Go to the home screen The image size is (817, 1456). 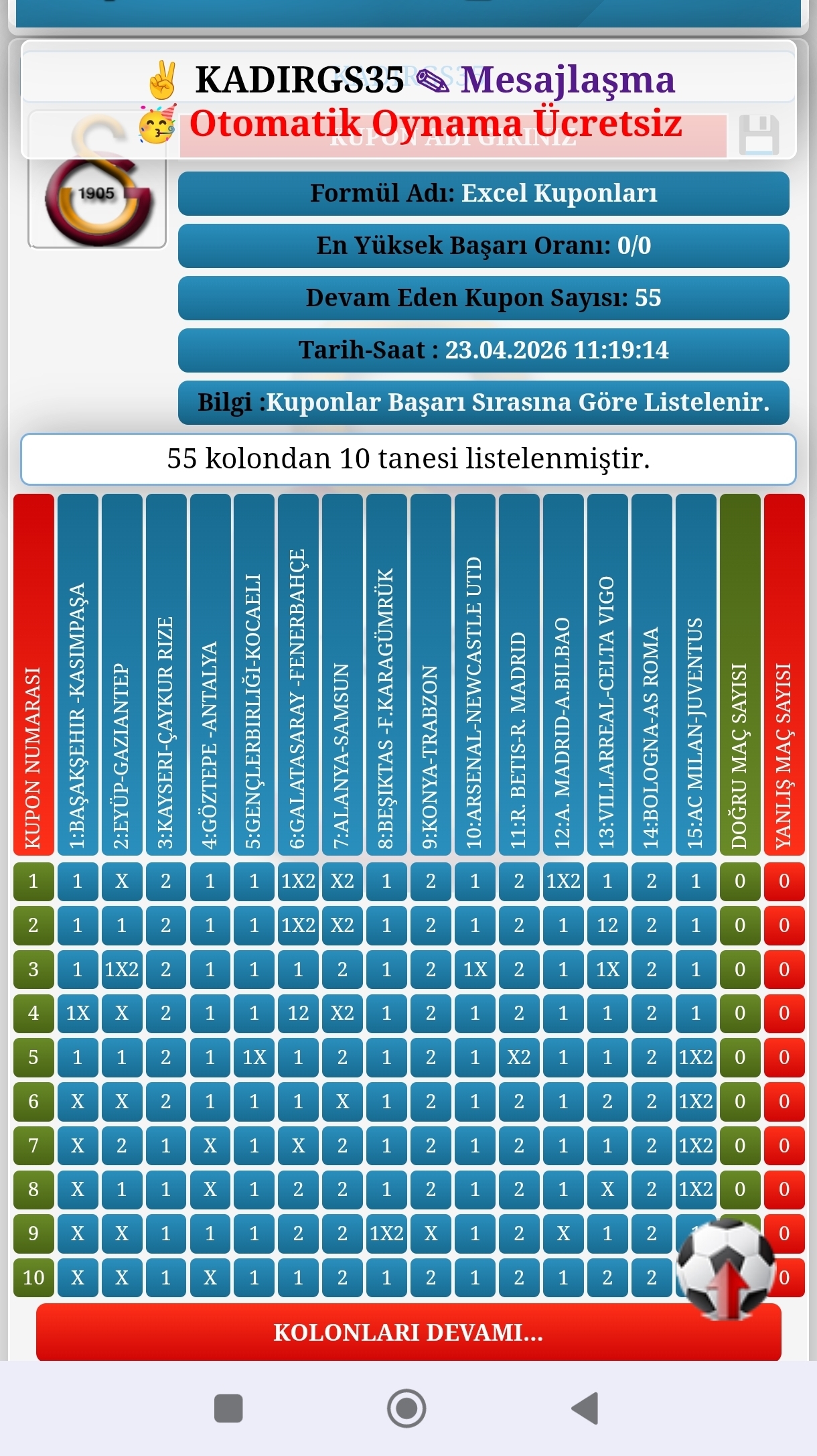point(406,1408)
